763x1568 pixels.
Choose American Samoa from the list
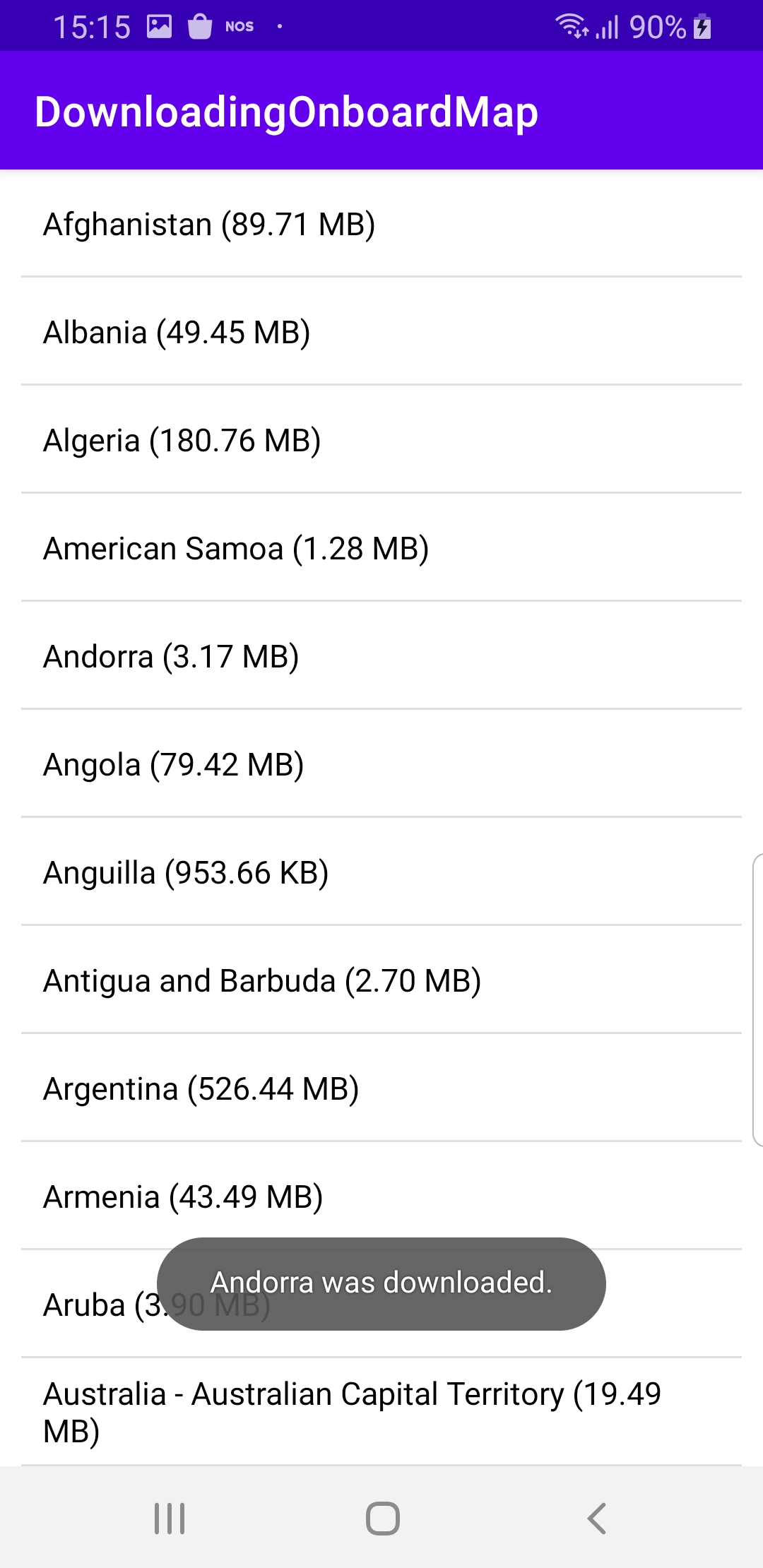click(x=381, y=547)
